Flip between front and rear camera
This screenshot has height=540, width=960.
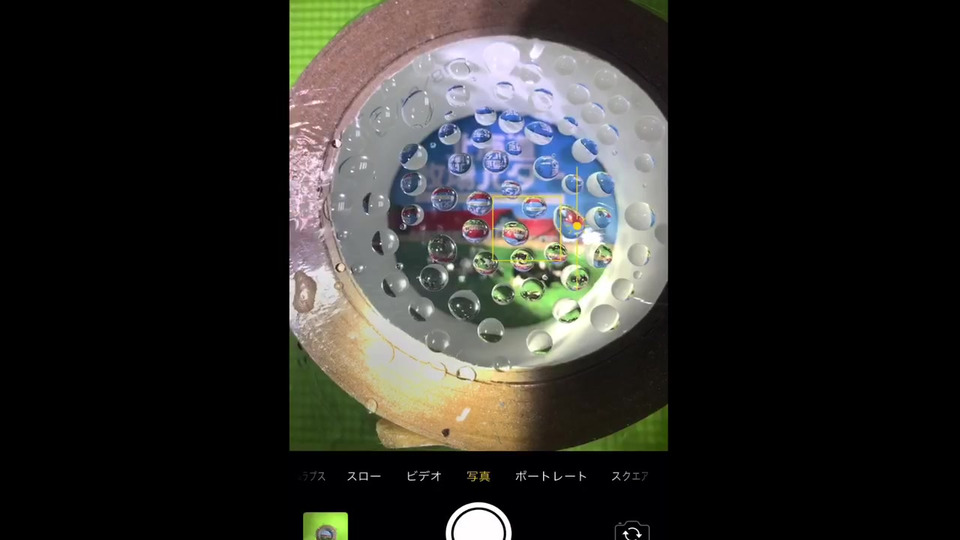tap(631, 530)
